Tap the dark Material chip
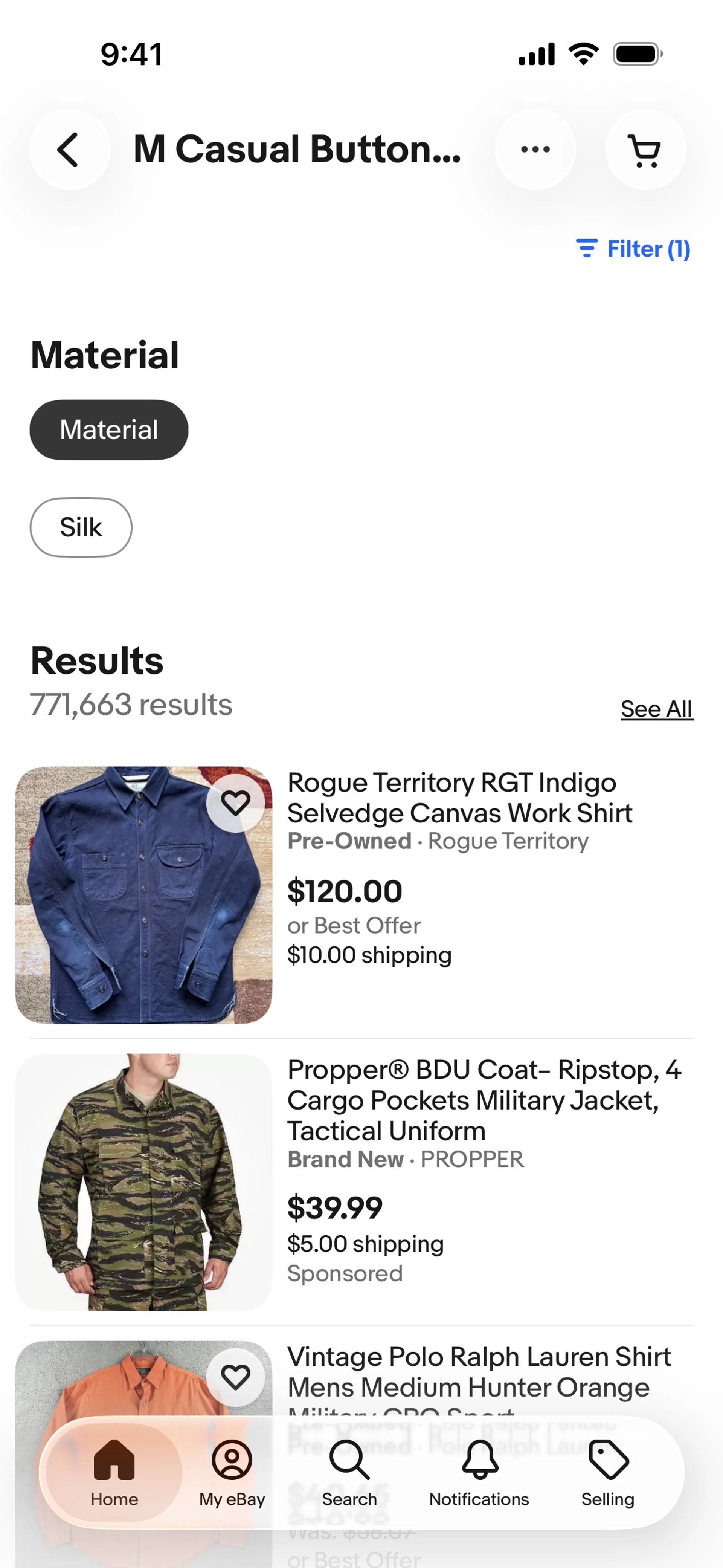The width and height of the screenshot is (723, 1568). coord(109,430)
